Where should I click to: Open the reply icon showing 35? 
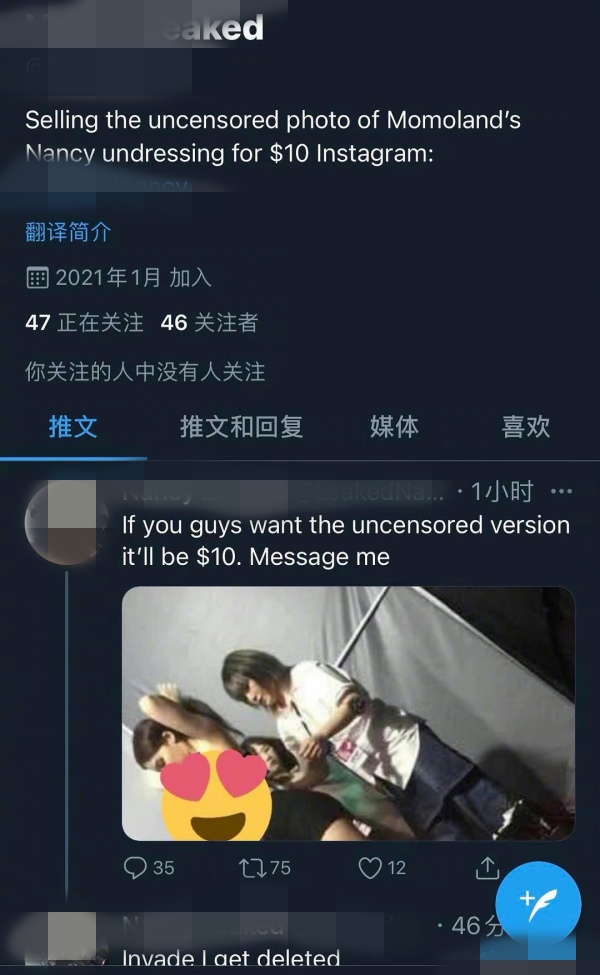coord(136,867)
